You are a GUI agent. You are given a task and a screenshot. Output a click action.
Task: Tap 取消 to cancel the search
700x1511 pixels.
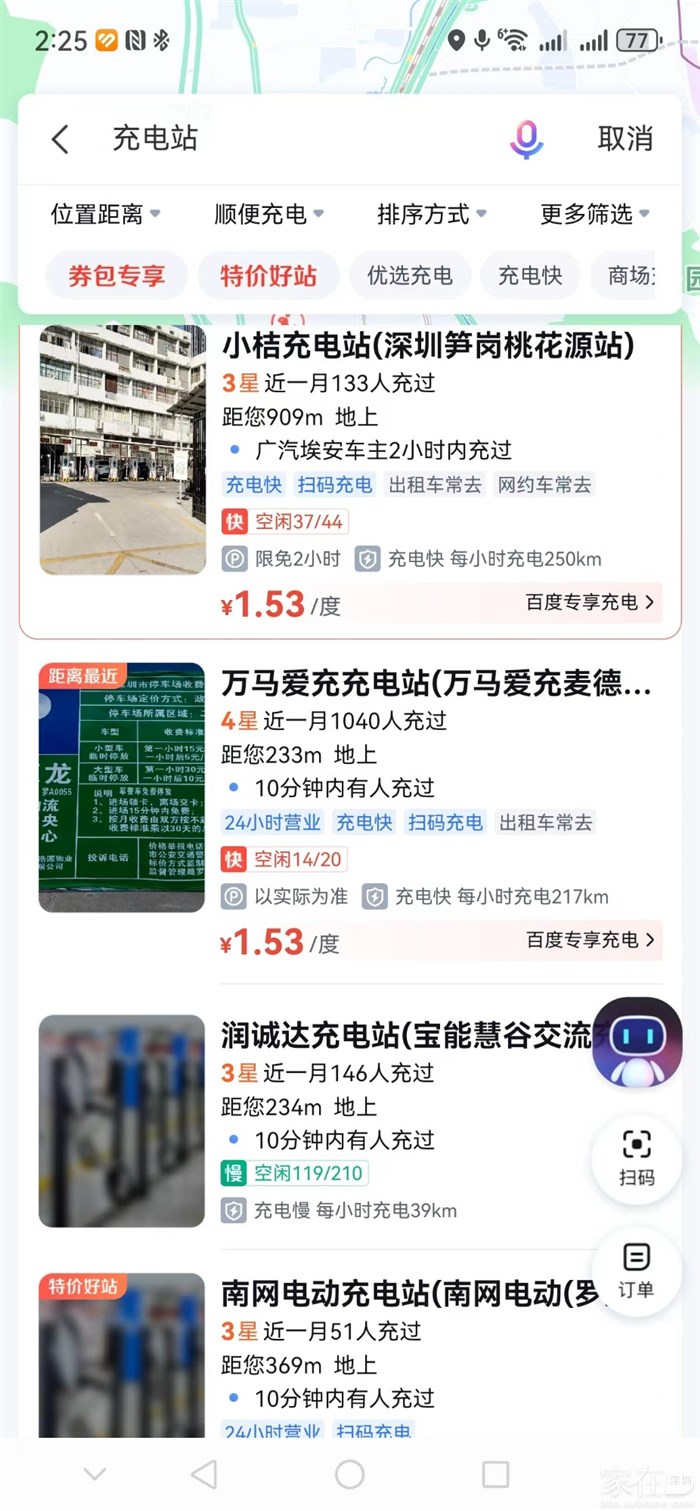tap(625, 139)
